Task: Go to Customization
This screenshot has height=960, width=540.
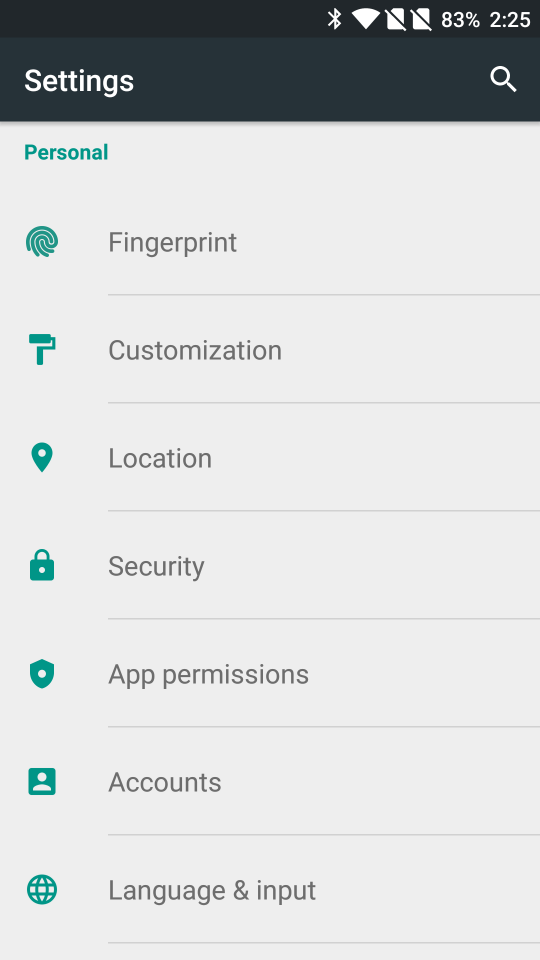Action: pyautogui.click(x=270, y=350)
